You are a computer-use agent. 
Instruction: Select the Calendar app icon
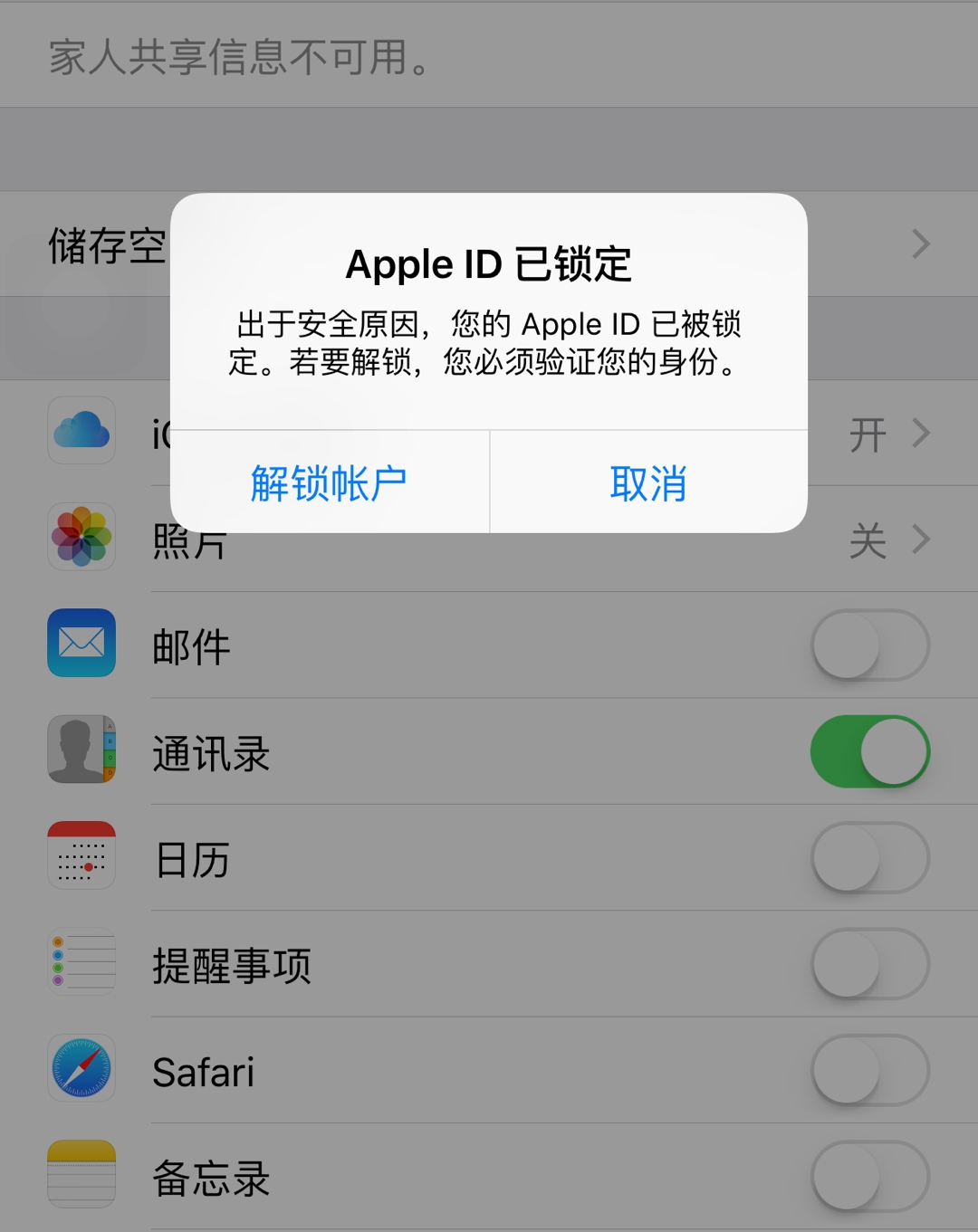pyautogui.click(x=81, y=858)
